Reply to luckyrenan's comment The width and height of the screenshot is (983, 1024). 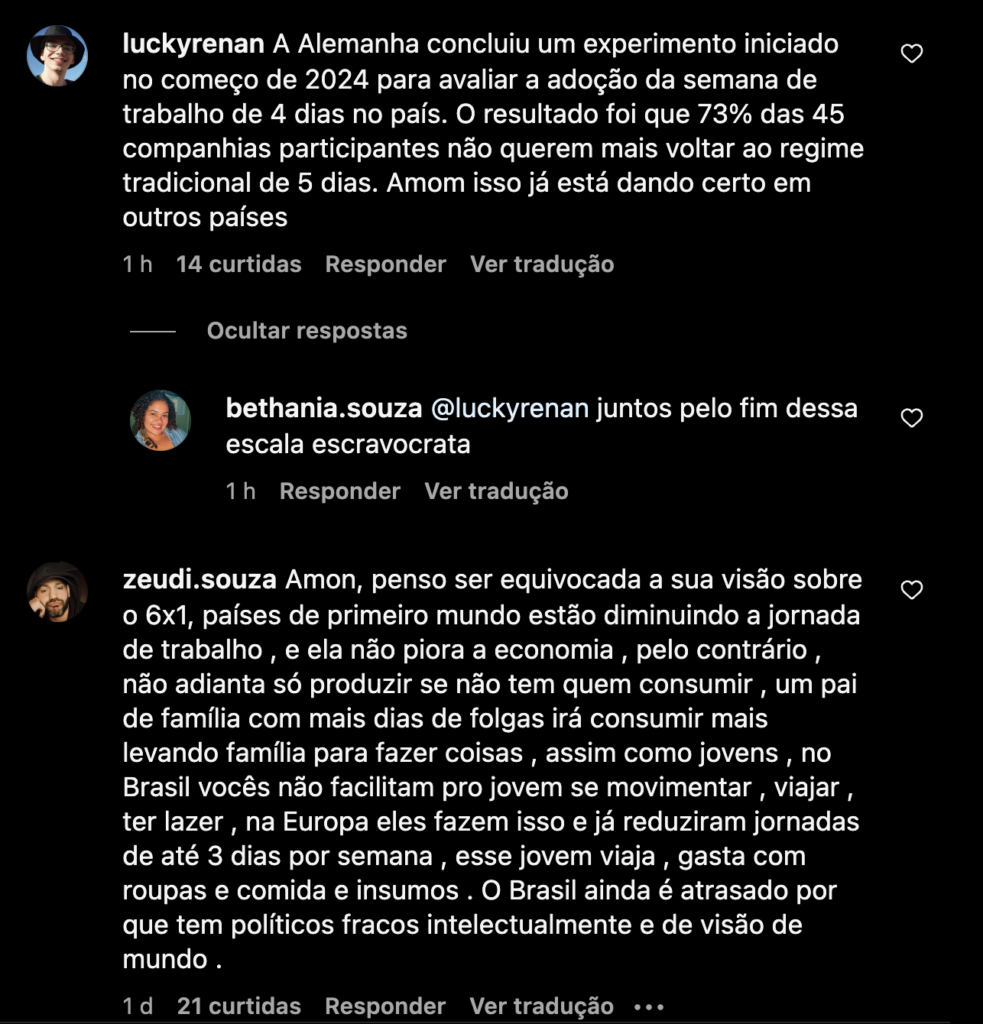pyautogui.click(x=385, y=264)
